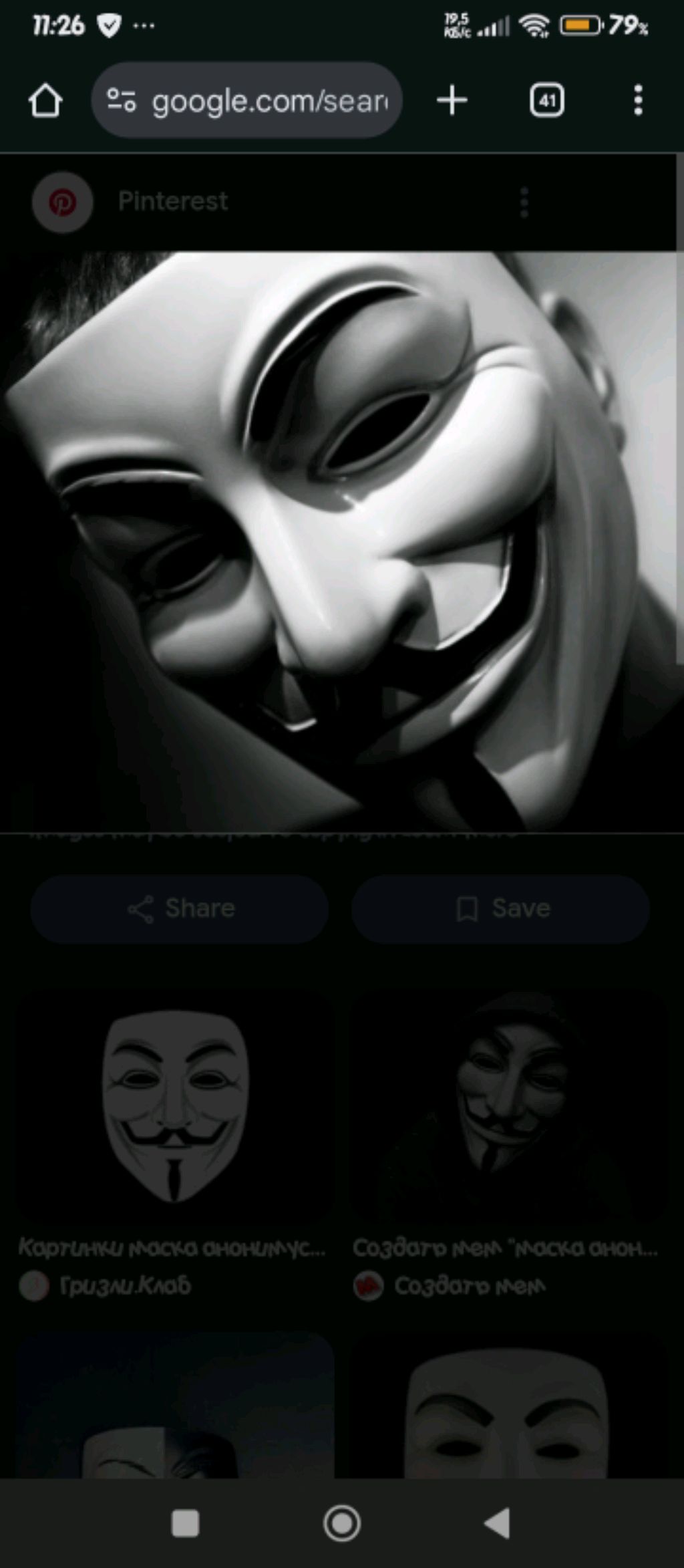Open recent apps from navigation bar
This screenshot has width=684, height=1568.
pyautogui.click(x=185, y=1524)
